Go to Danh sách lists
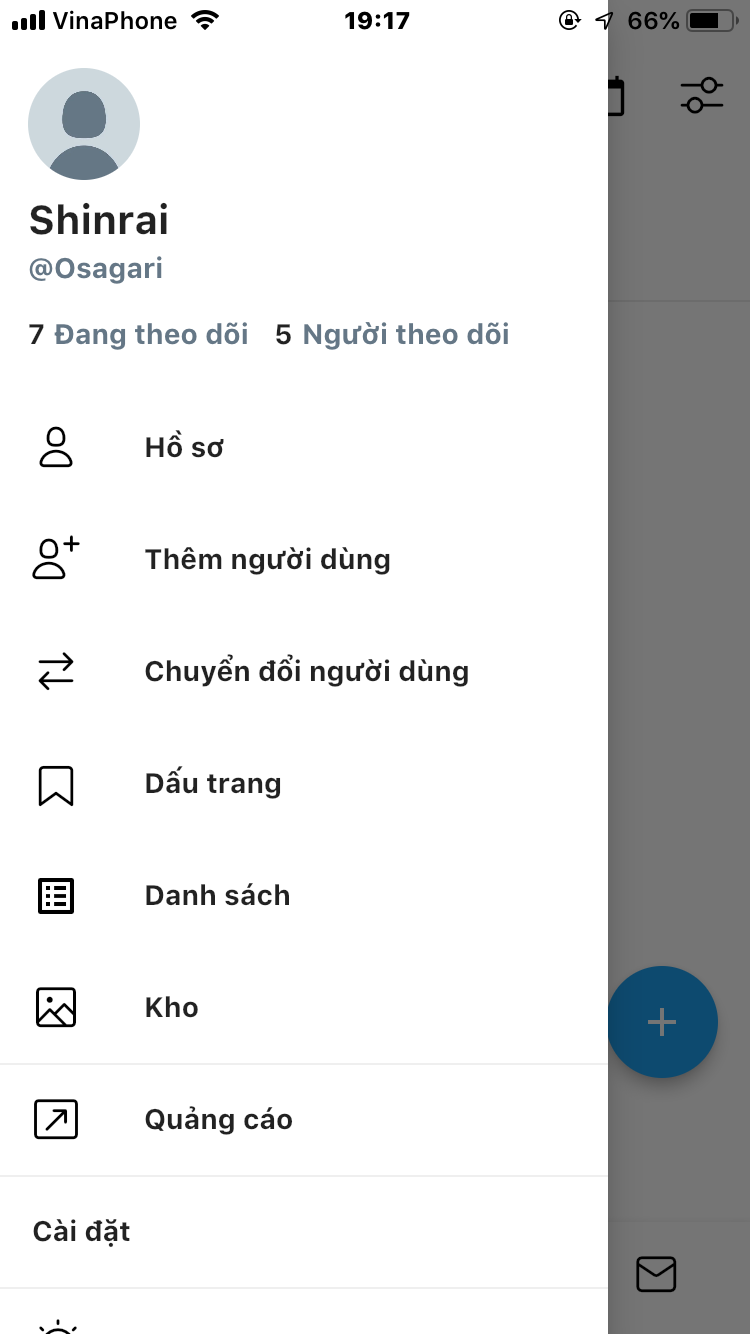Image resolution: width=750 pixels, height=1334 pixels. (x=217, y=896)
